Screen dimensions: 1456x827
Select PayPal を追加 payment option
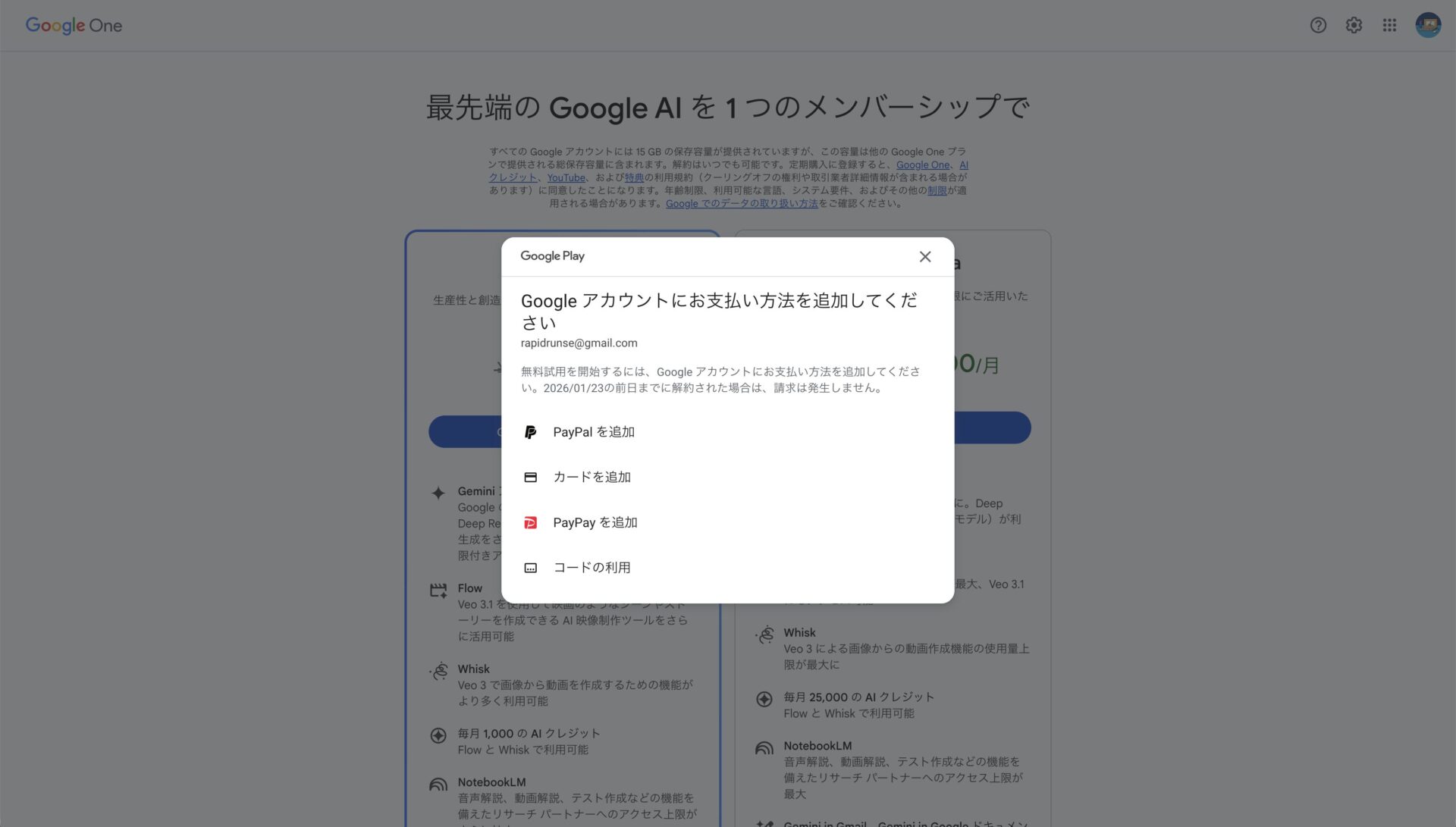(593, 432)
